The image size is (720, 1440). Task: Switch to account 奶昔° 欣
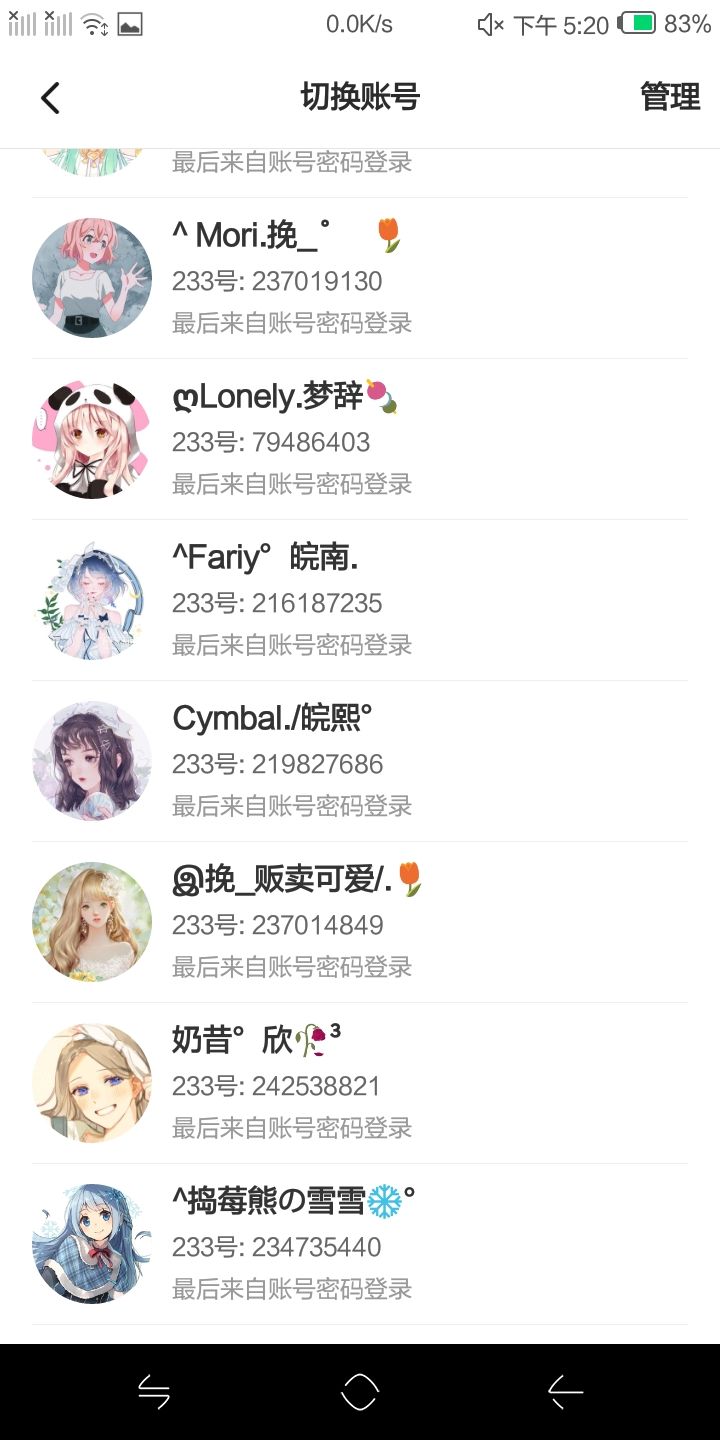[x=360, y=1084]
